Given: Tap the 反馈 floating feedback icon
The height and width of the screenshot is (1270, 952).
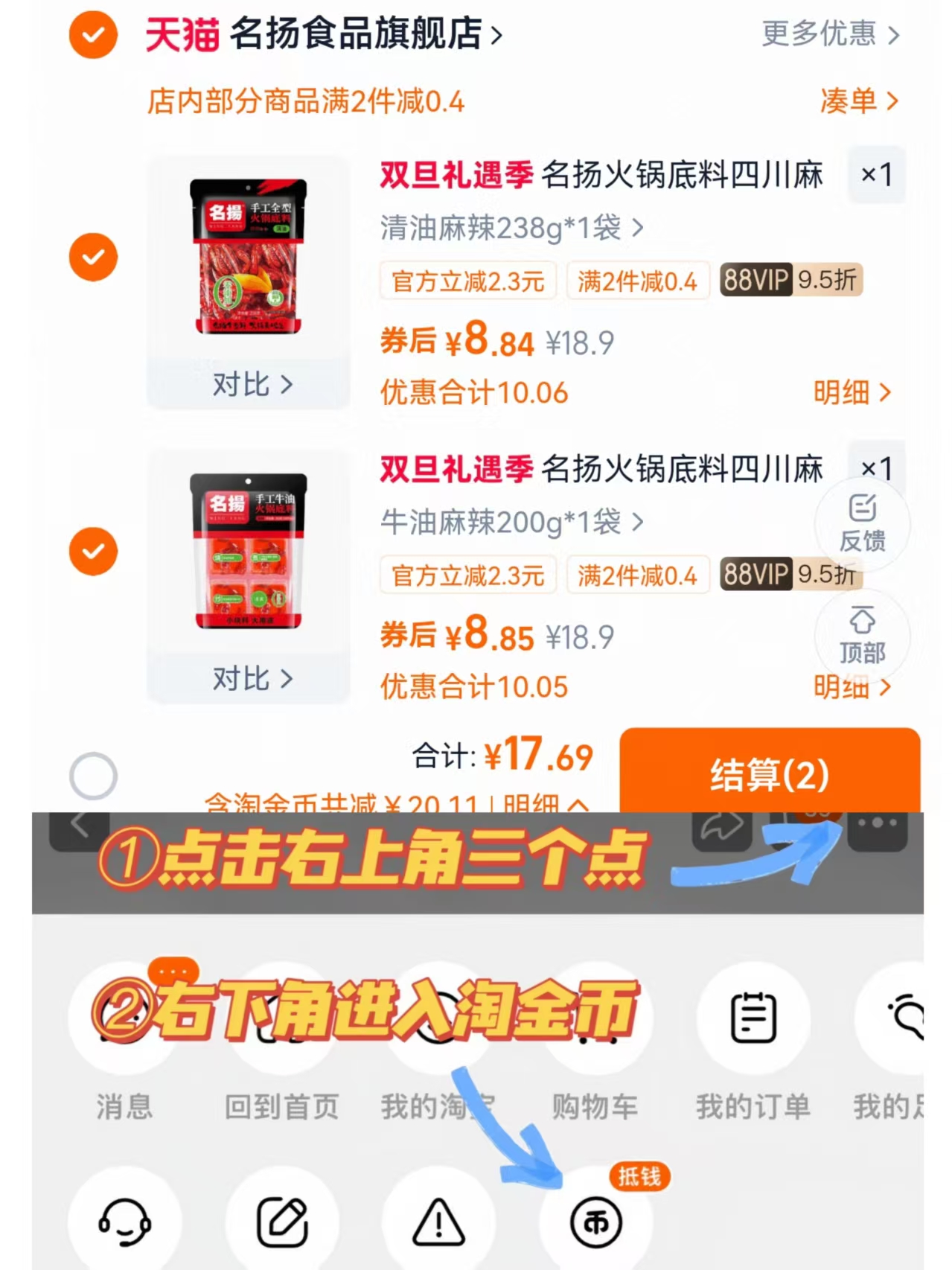Looking at the screenshot, I should tap(863, 521).
